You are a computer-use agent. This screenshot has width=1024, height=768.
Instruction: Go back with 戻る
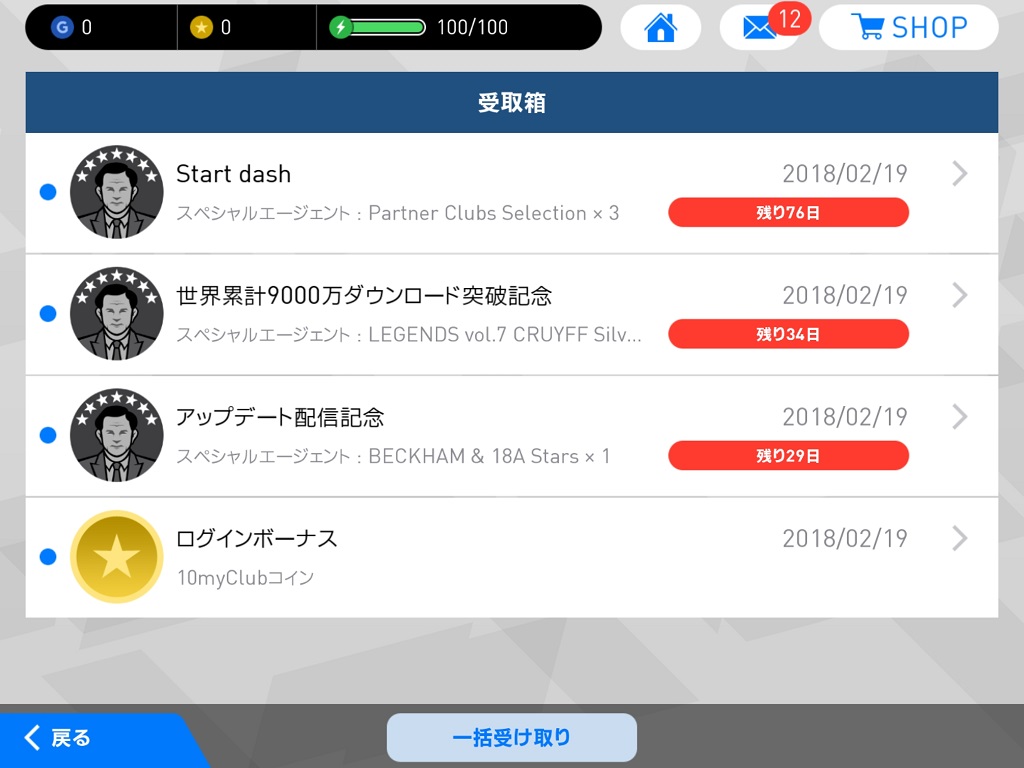[x=60, y=739]
